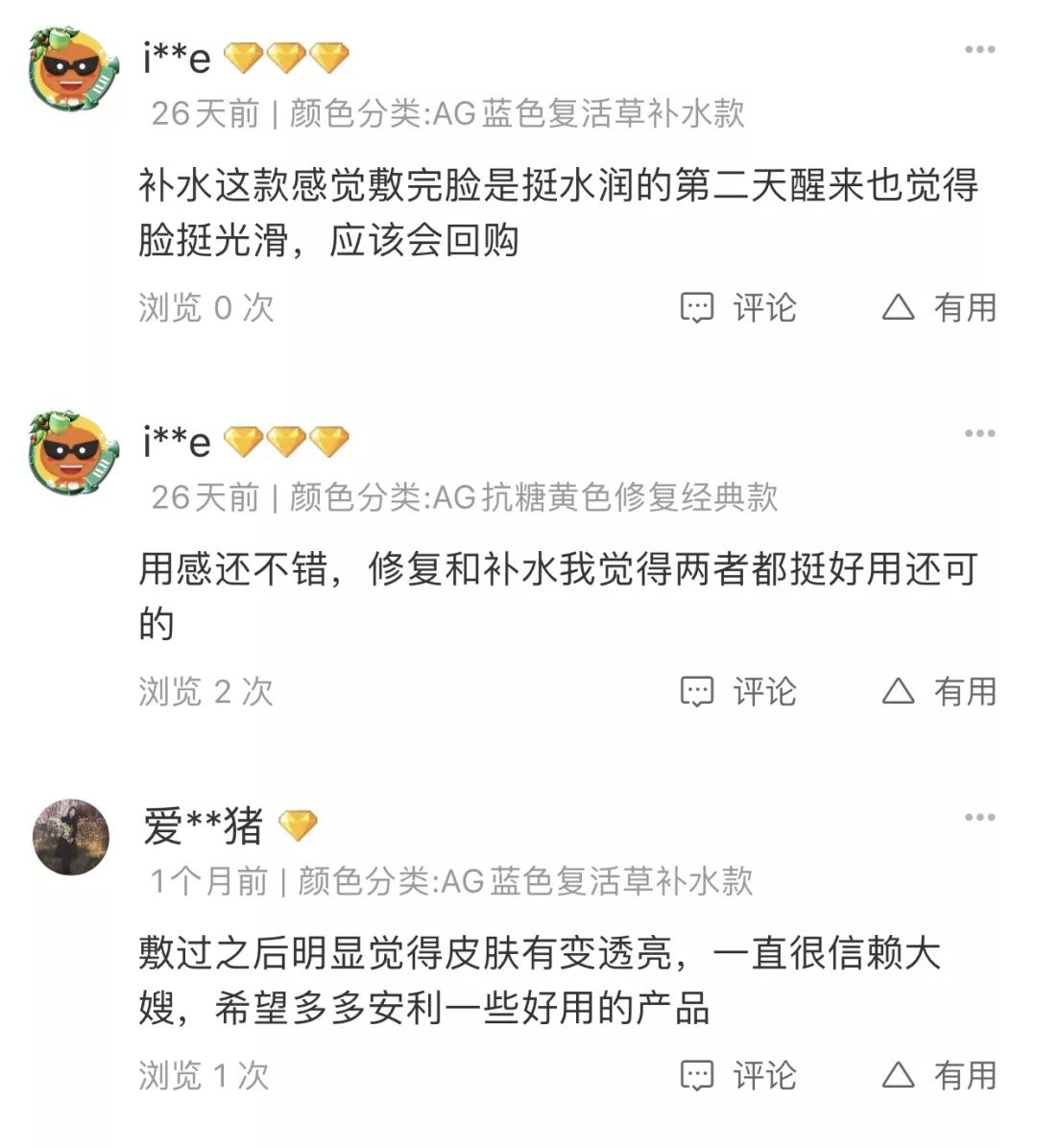The height and width of the screenshot is (1148, 1037).
Task: Click the 浏览 2 次 view count link
Action: (x=205, y=691)
